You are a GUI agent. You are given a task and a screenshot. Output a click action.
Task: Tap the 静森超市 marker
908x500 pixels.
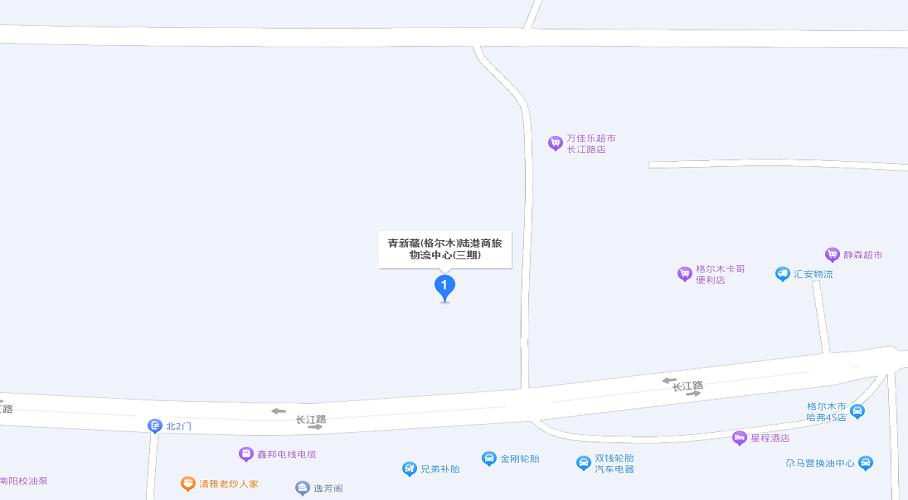point(832,255)
